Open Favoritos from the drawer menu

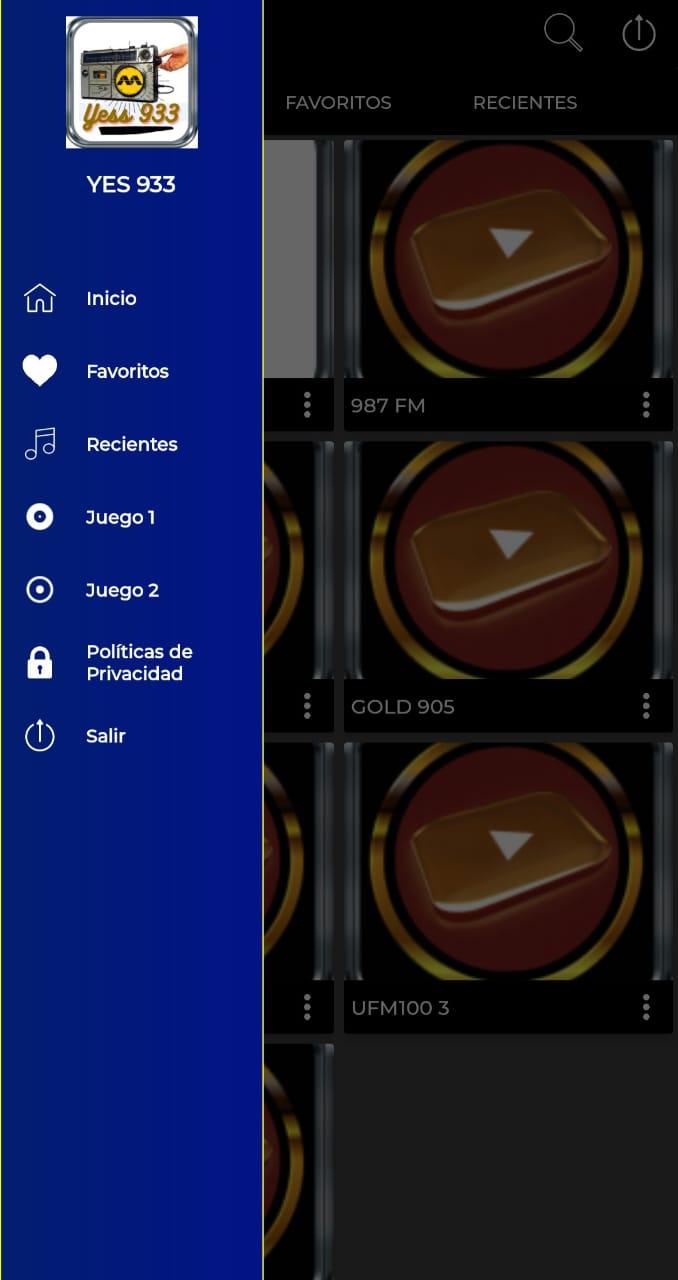127,371
